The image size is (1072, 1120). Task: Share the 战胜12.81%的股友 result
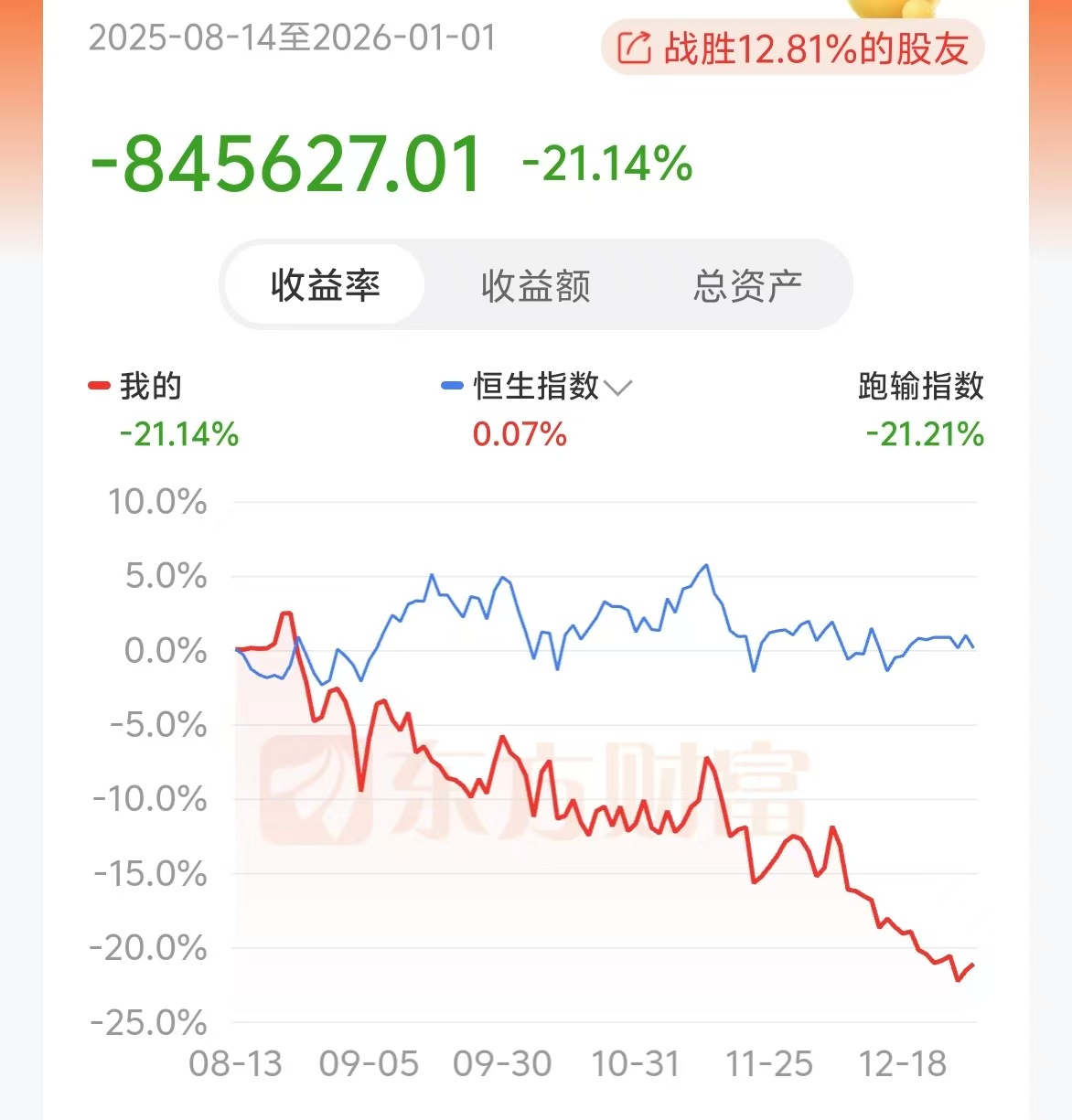[792, 48]
